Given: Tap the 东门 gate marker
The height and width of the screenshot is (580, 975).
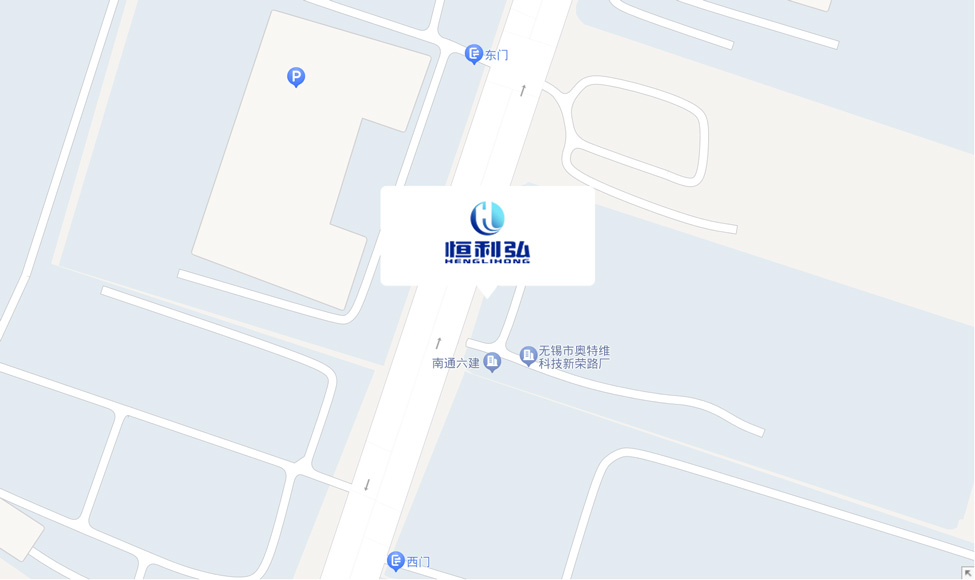Looking at the screenshot, I should [x=474, y=54].
